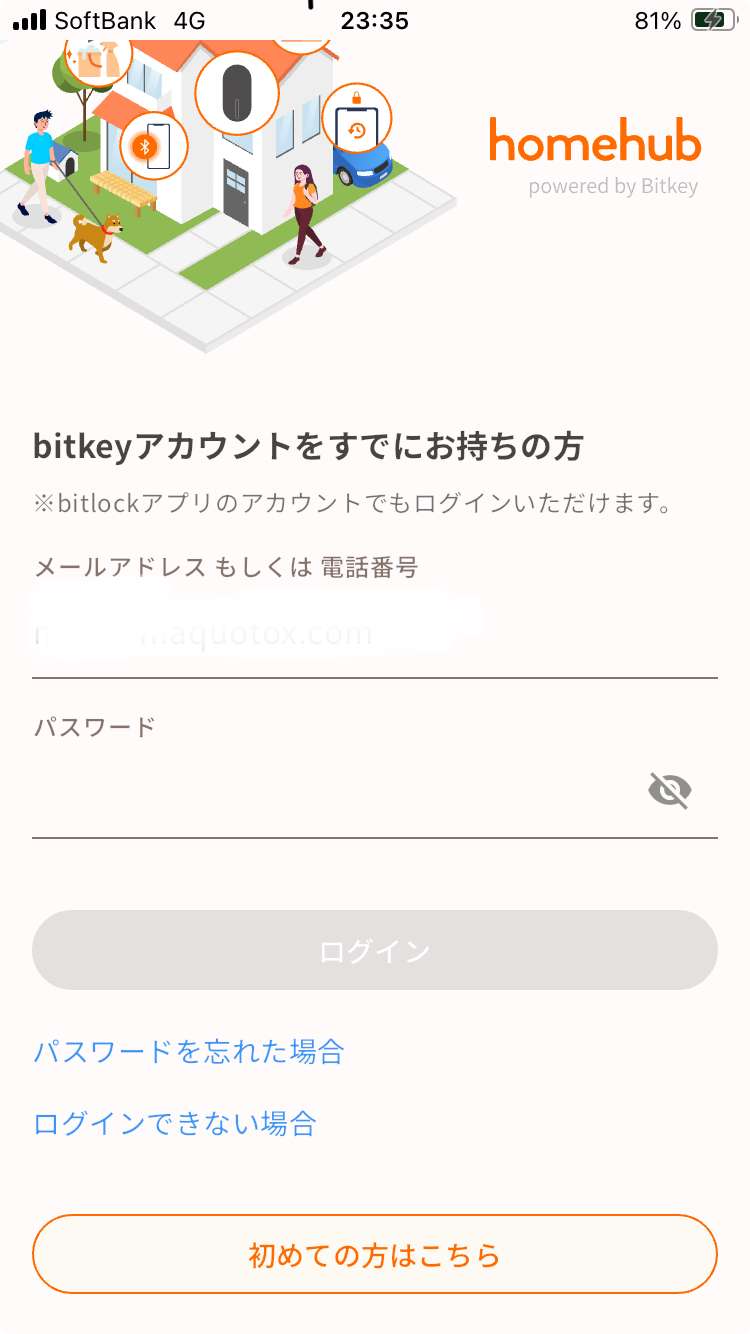Select the bitkeyアカウントをすでにお持ちの方 heading
Viewport: 750px width, 1334px height.
click(x=310, y=446)
